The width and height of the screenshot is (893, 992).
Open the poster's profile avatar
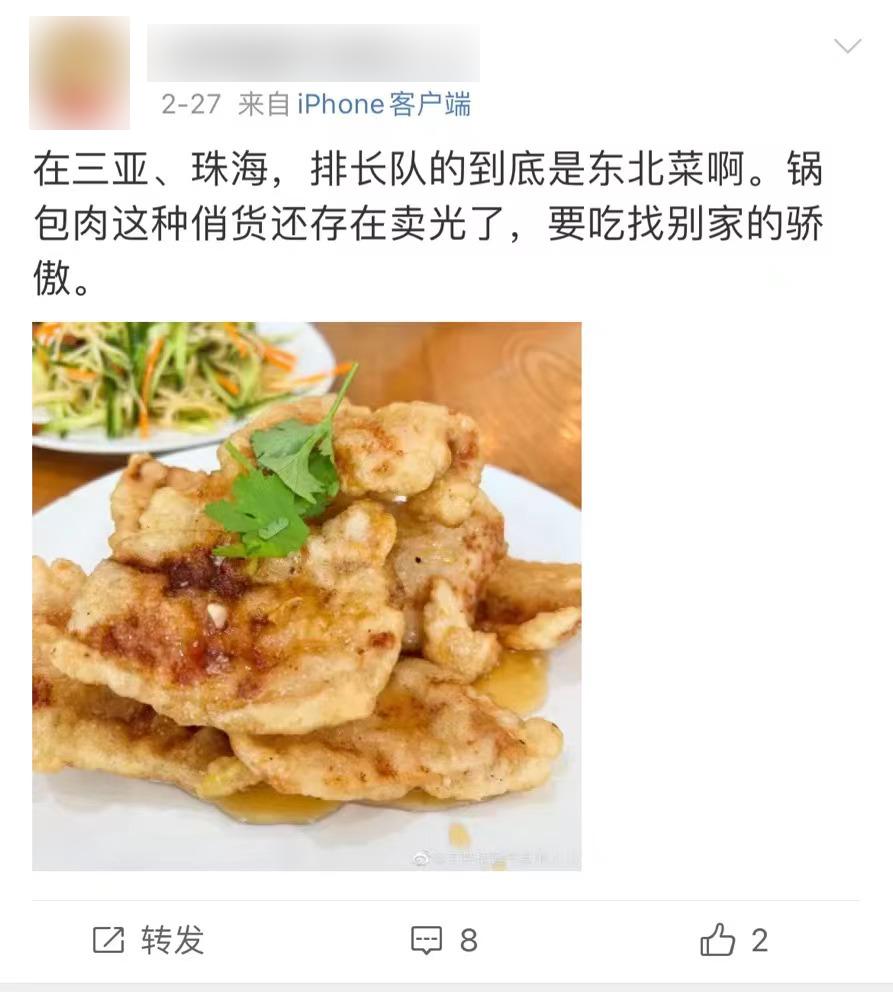click(80, 72)
